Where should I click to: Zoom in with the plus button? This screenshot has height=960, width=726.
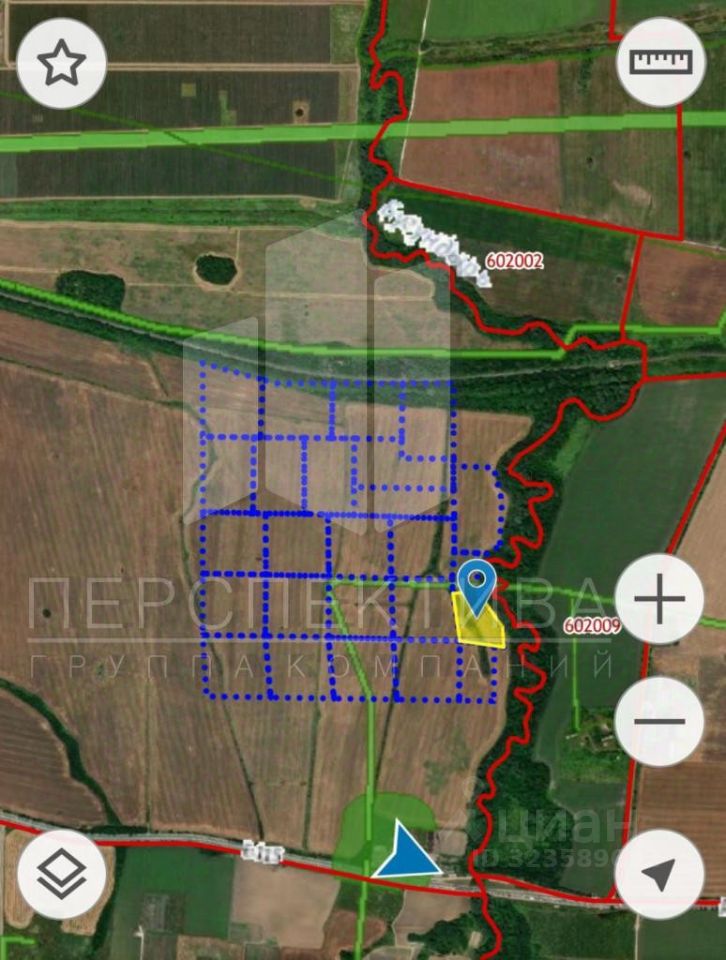[659, 601]
